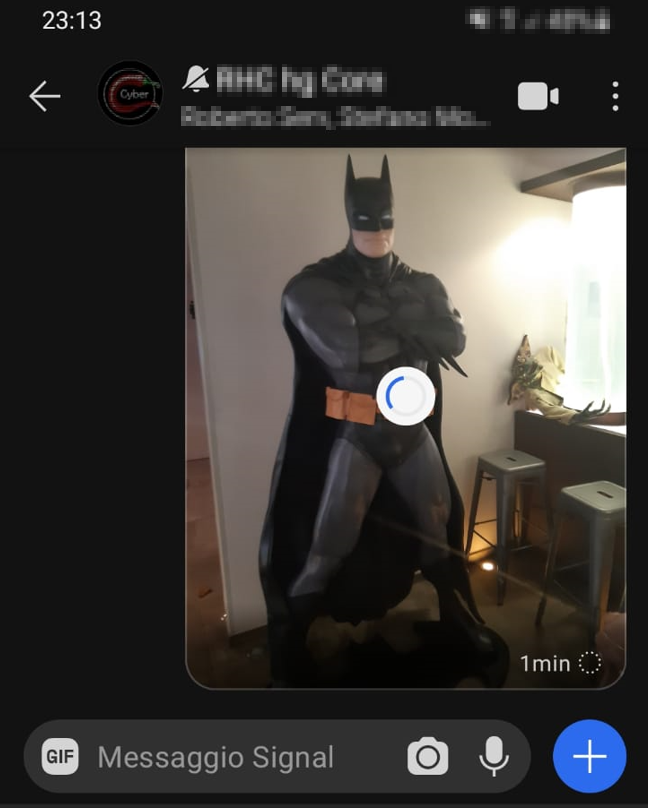648x808 pixels.
Task: Open the GIF picker
Action: [61, 757]
